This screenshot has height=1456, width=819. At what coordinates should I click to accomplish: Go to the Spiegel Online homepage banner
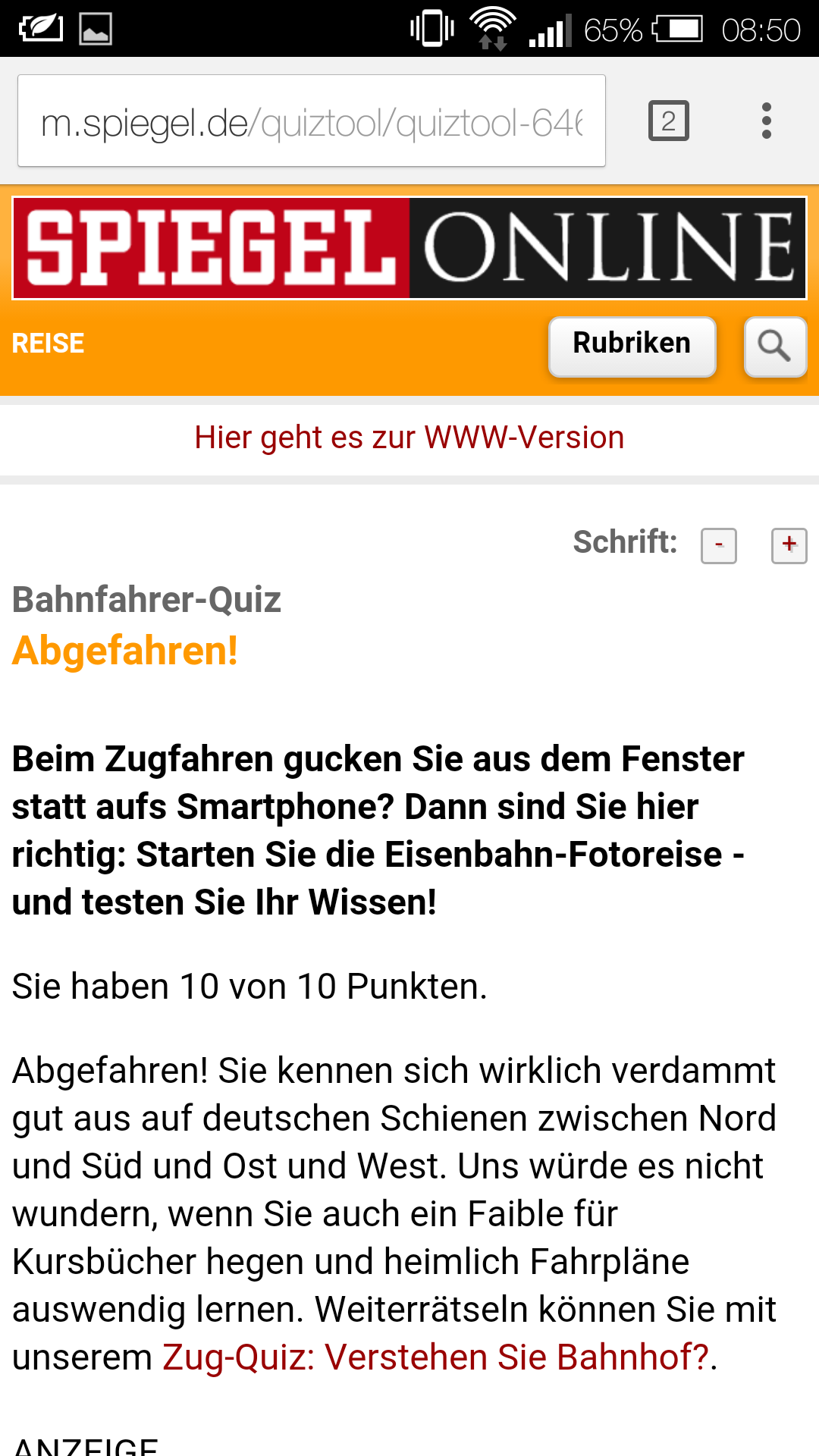click(409, 248)
